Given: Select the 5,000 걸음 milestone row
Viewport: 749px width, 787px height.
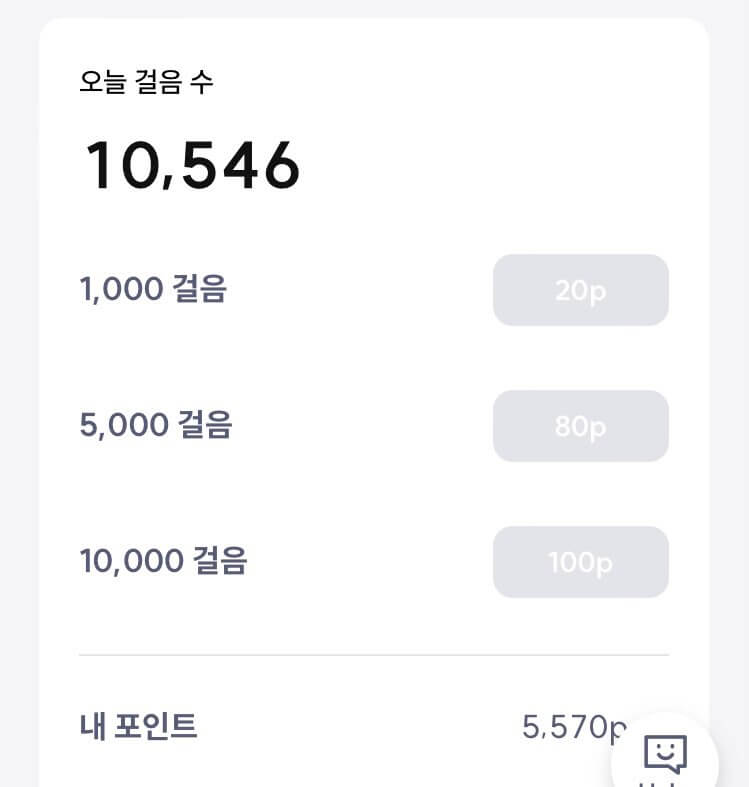Looking at the screenshot, I should click(156, 425).
